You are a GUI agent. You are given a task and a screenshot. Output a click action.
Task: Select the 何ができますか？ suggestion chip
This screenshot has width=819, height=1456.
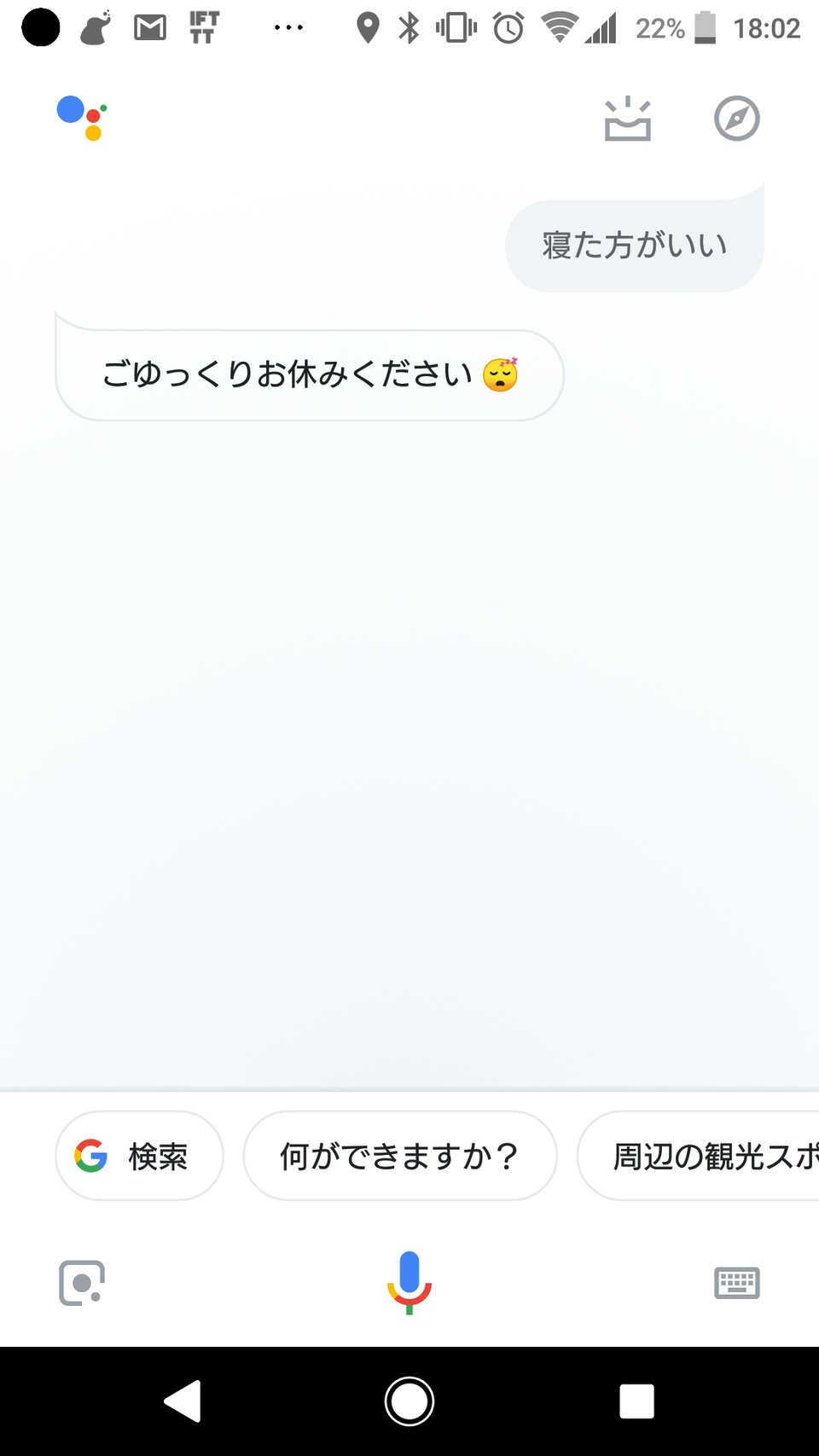click(x=399, y=1156)
